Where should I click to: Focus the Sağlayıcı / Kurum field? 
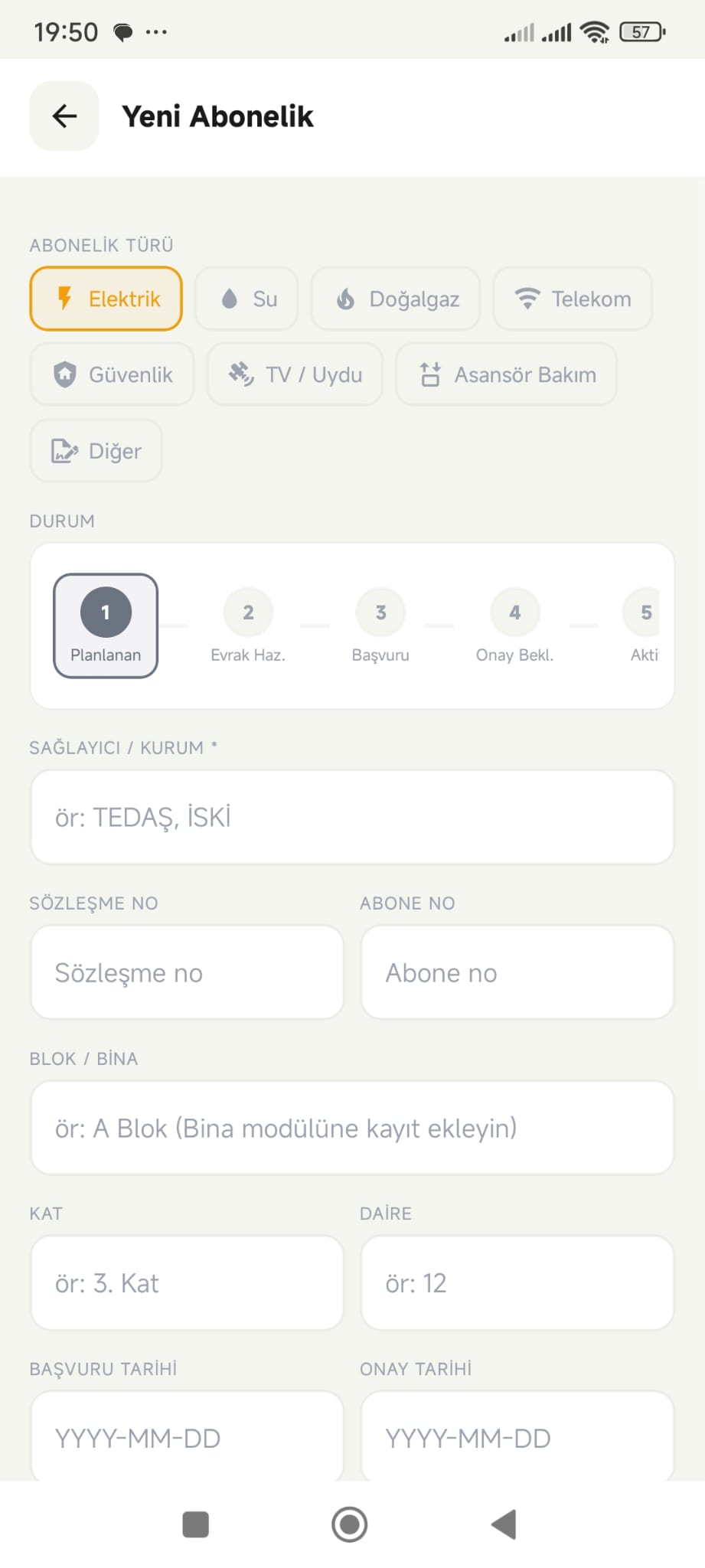pyautogui.click(x=352, y=817)
